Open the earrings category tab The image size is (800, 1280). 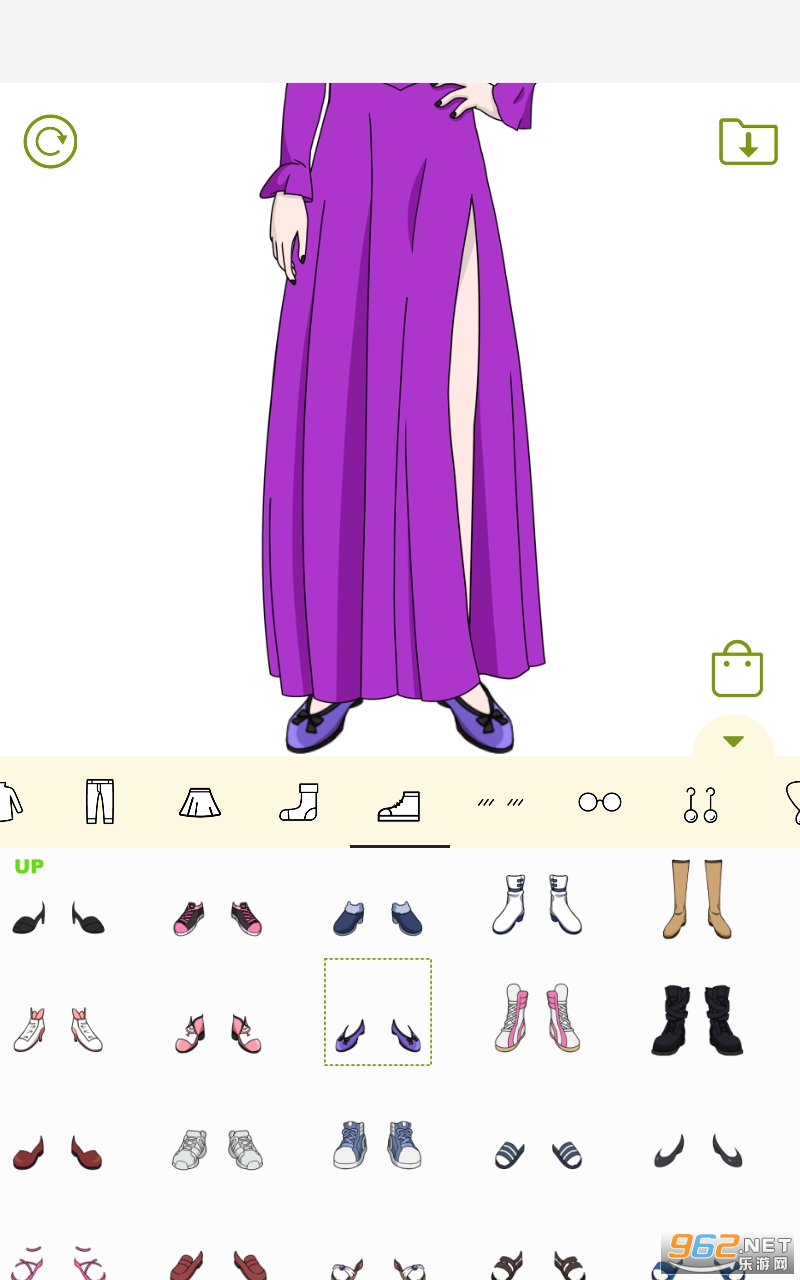point(700,803)
